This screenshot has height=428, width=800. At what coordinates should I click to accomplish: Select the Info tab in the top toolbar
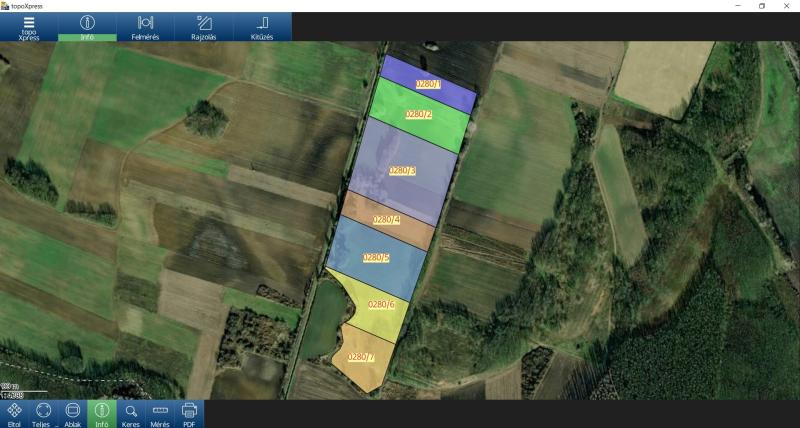pos(87,27)
